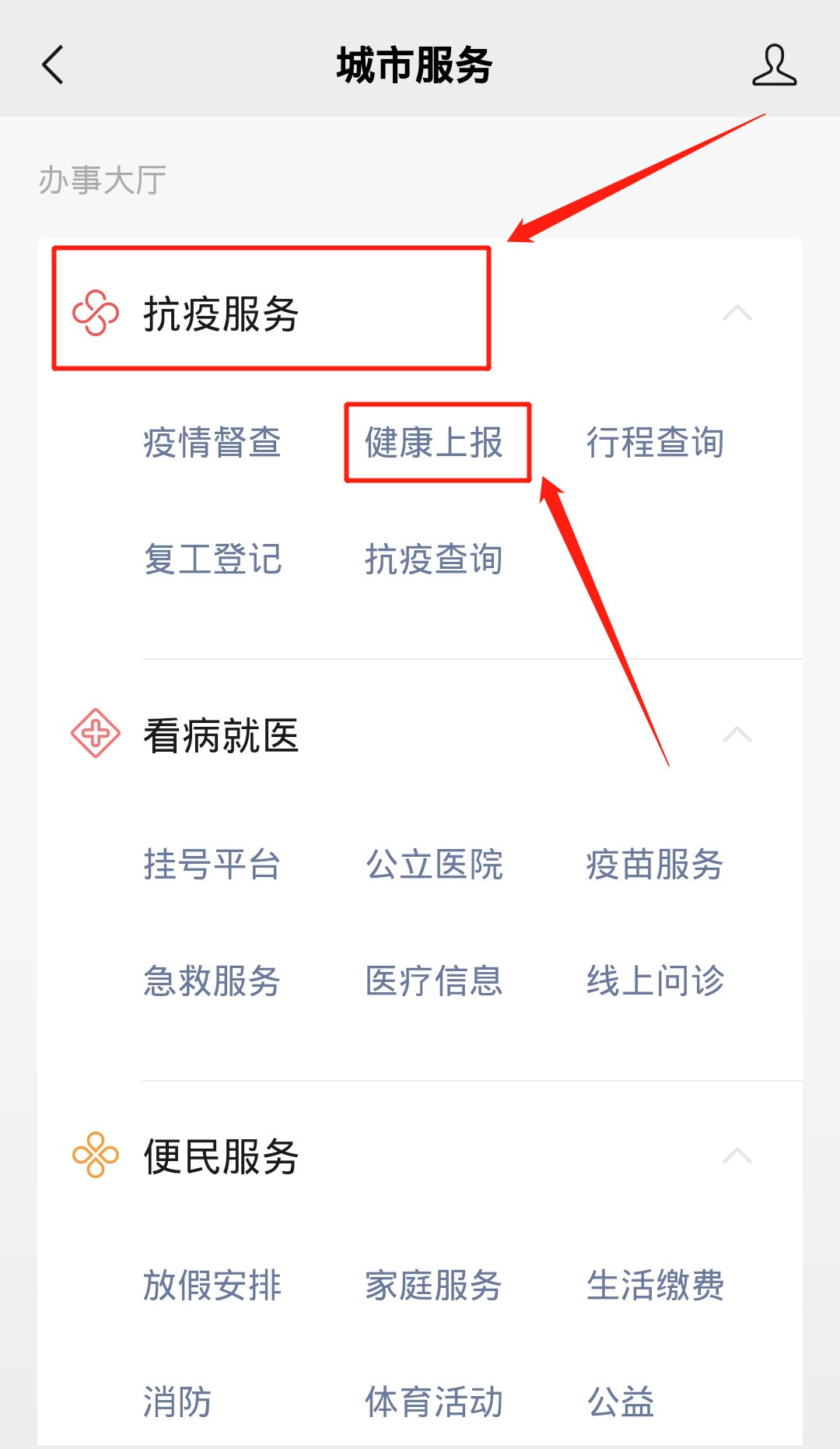Start 线上问诊 service
Image resolution: width=840 pixels, height=1449 pixels.
pos(655,981)
